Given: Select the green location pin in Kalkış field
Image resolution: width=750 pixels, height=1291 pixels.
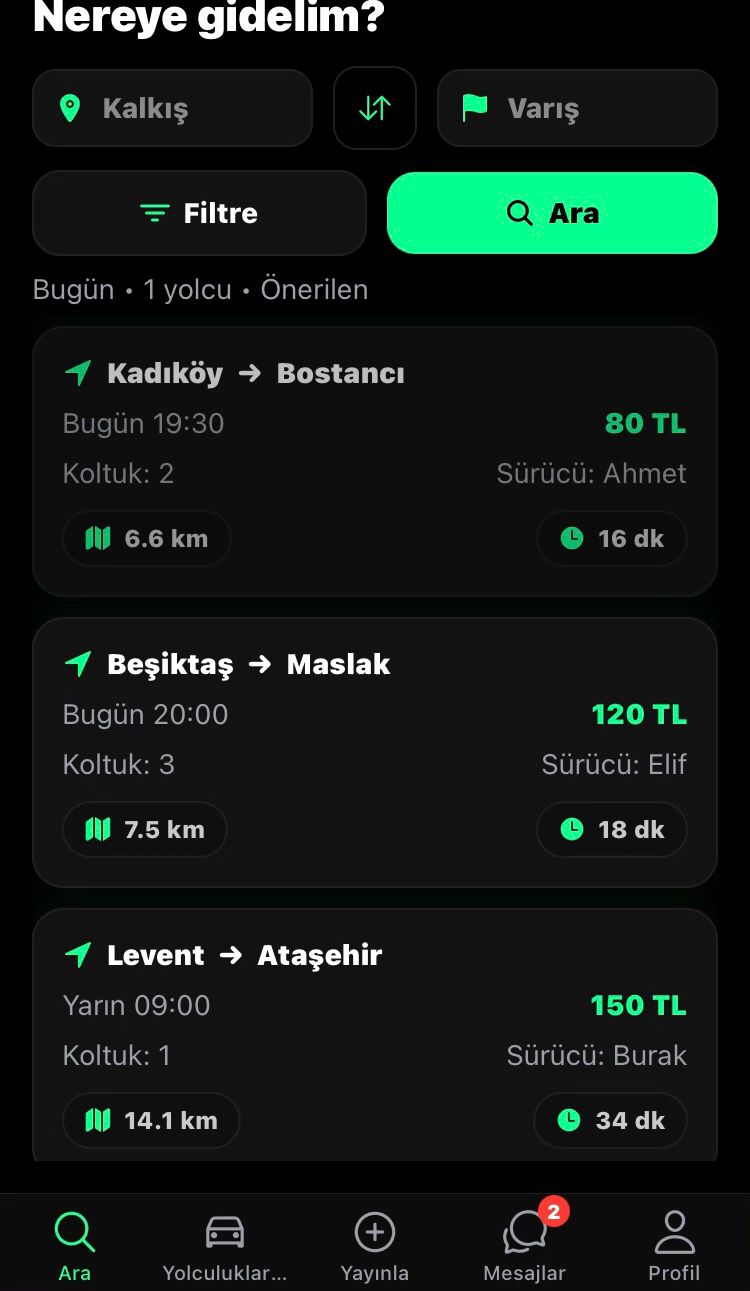Looking at the screenshot, I should tap(69, 108).
